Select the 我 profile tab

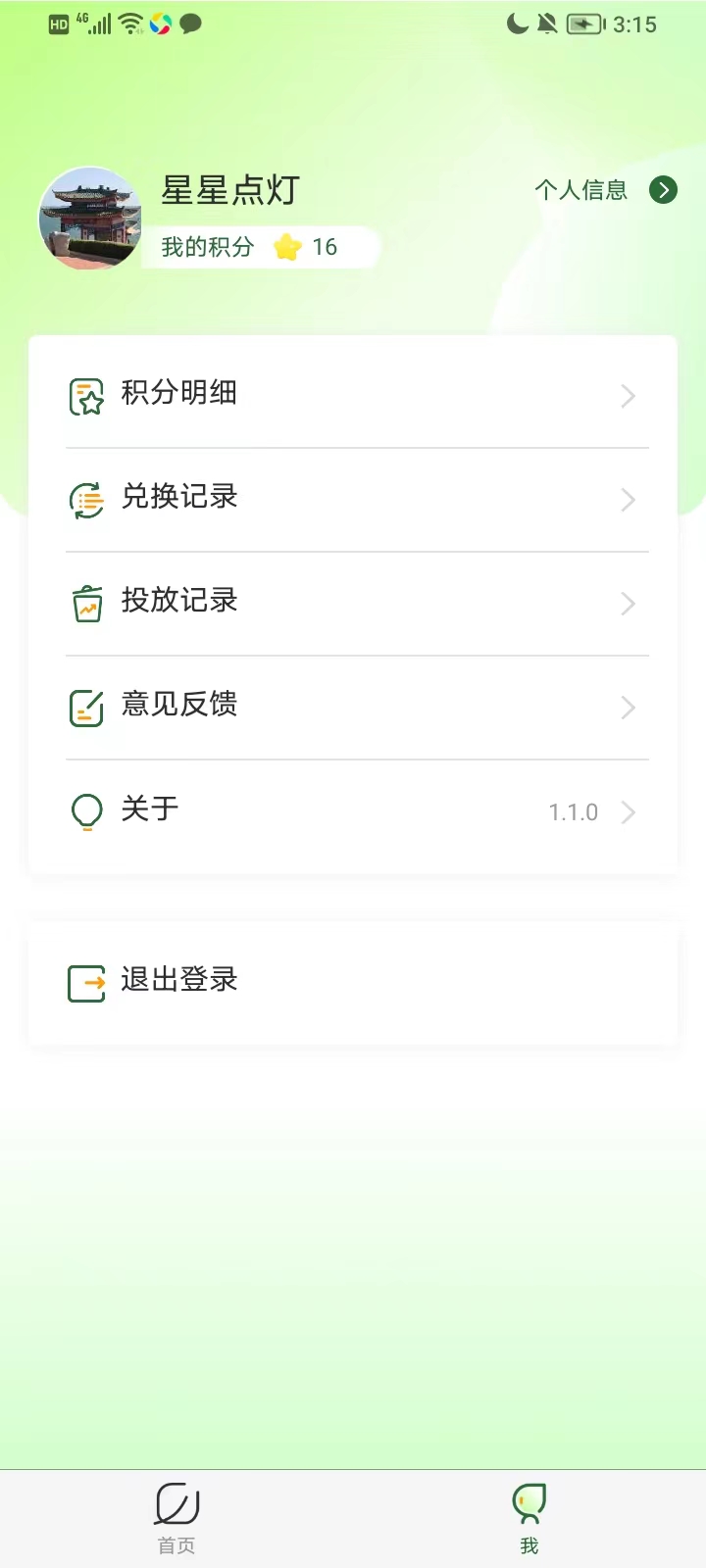pyautogui.click(x=529, y=1517)
